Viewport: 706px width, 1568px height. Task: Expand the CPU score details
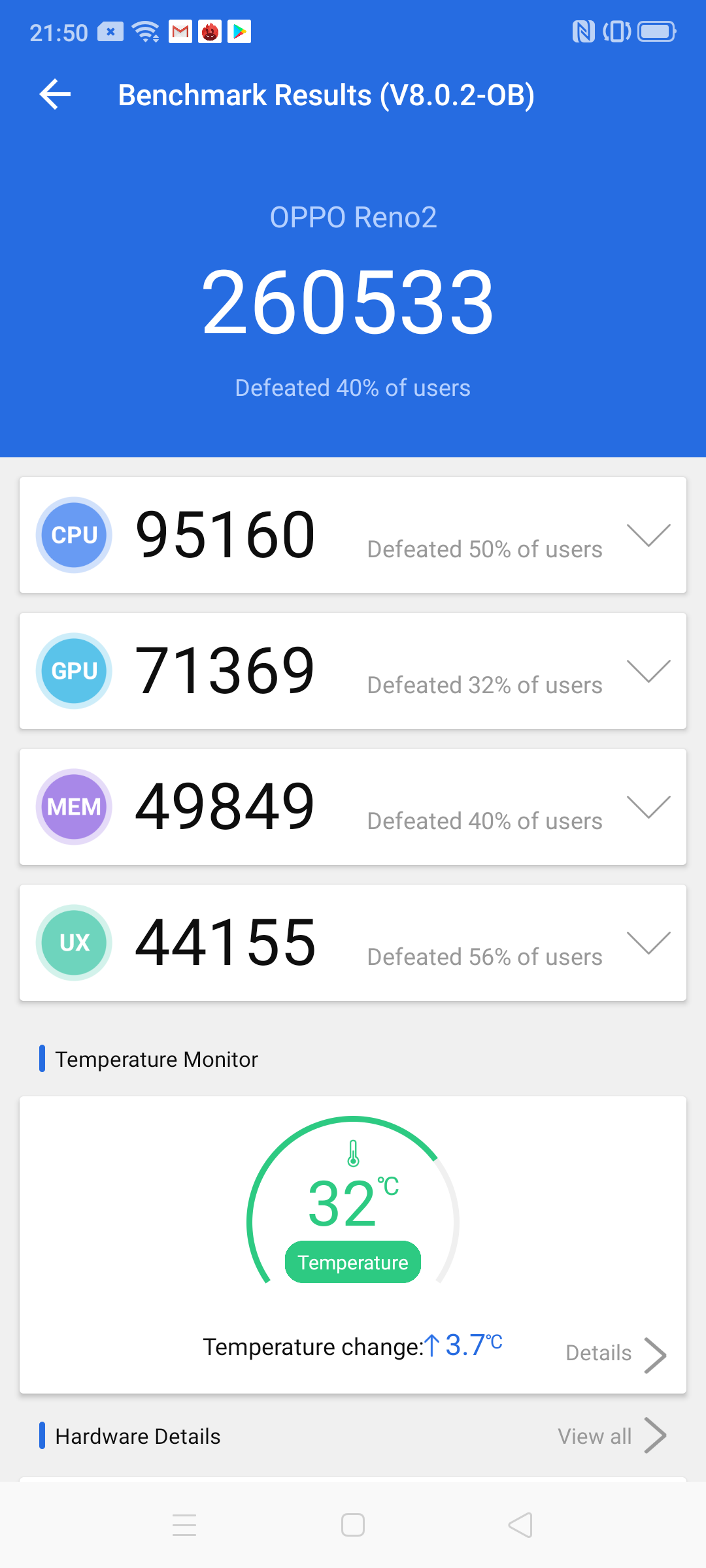point(648,535)
